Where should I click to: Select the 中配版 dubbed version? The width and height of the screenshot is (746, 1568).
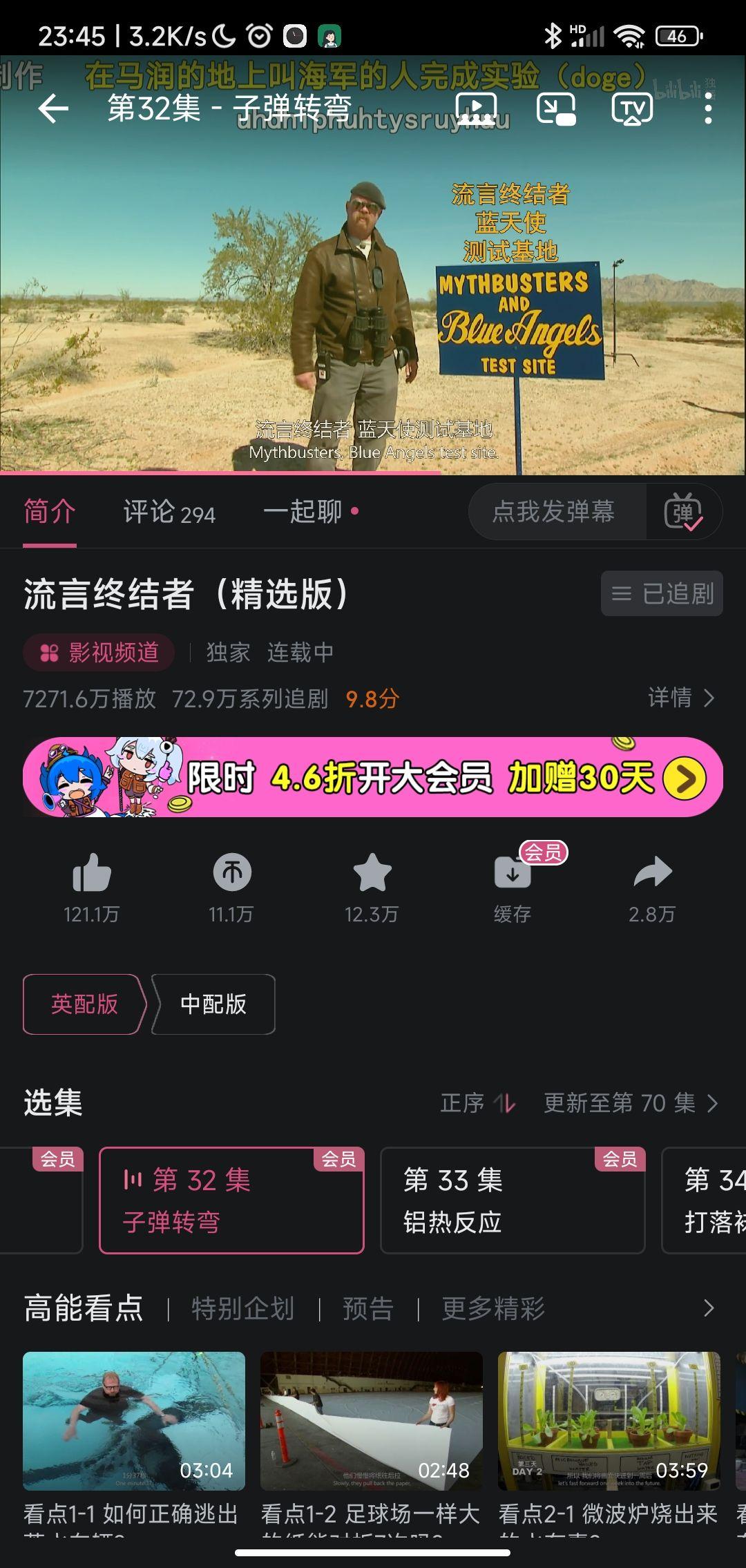[213, 1004]
